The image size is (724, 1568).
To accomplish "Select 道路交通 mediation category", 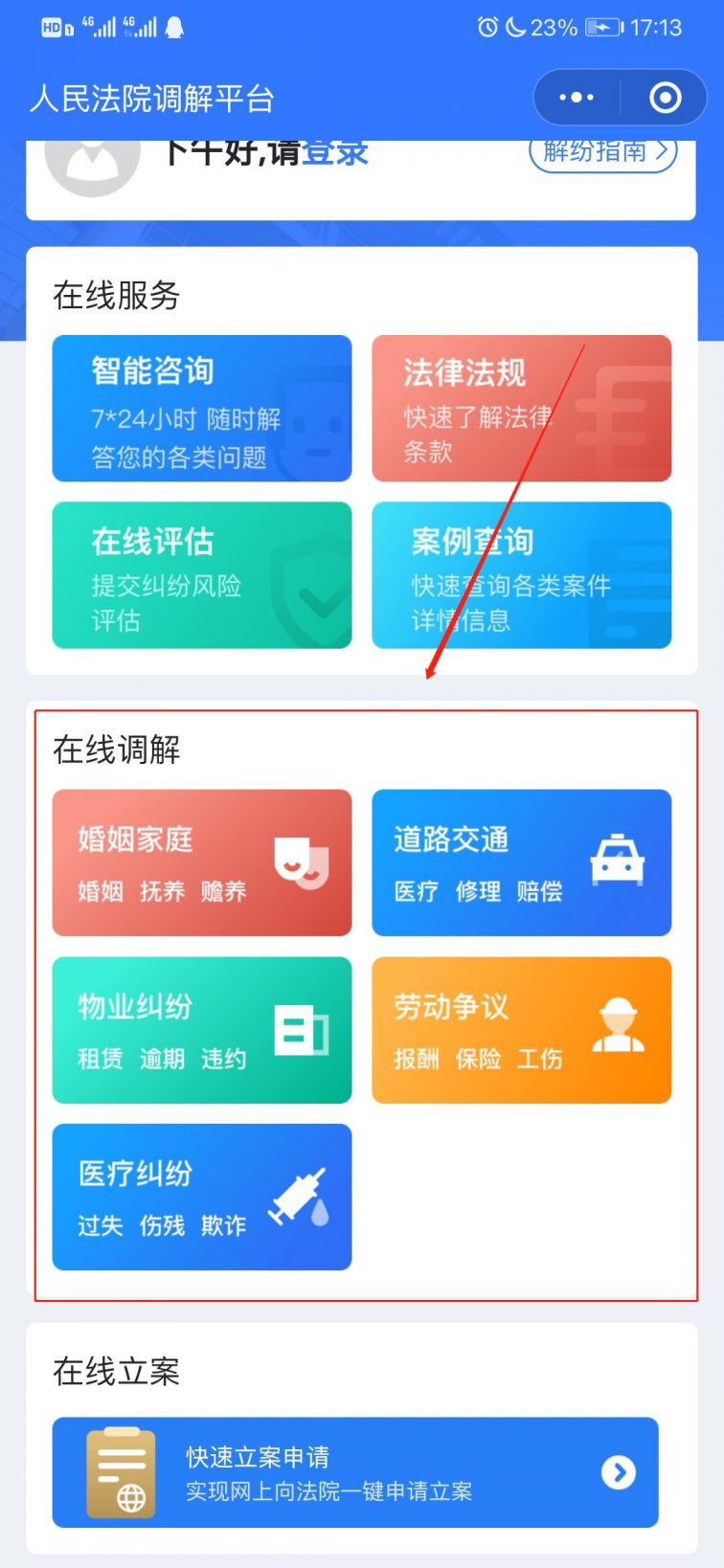I will point(521,862).
